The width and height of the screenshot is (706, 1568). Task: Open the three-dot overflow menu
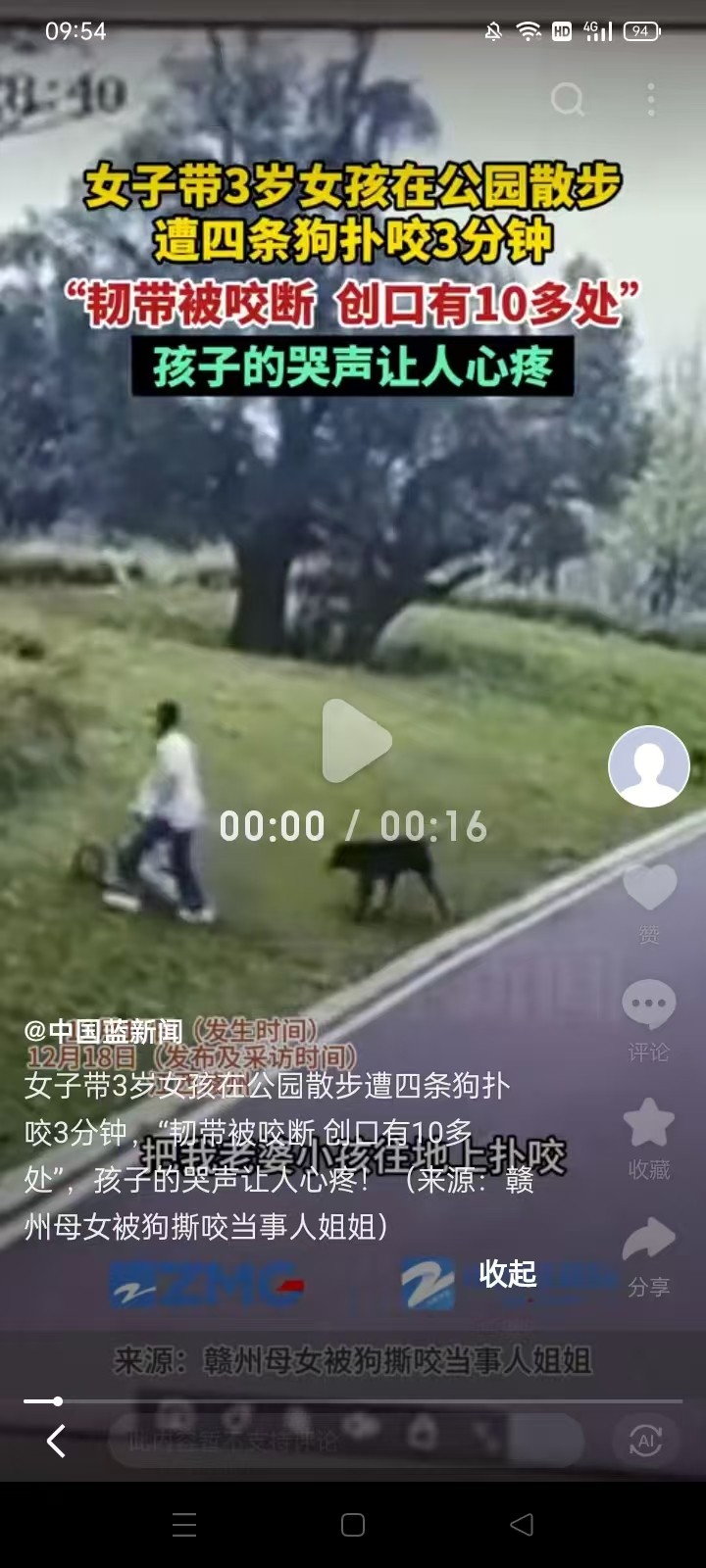(x=651, y=99)
